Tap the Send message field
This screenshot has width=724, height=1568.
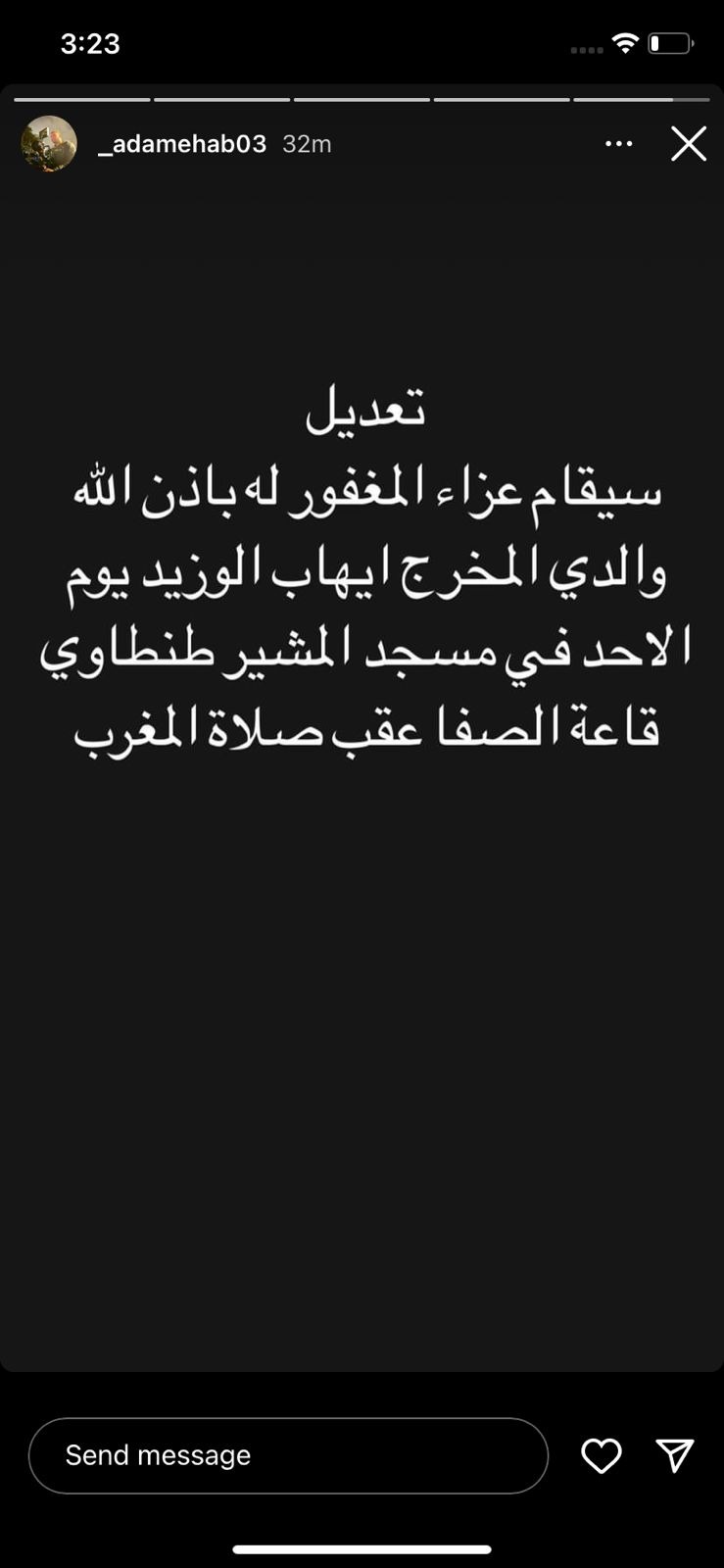coord(287,1455)
